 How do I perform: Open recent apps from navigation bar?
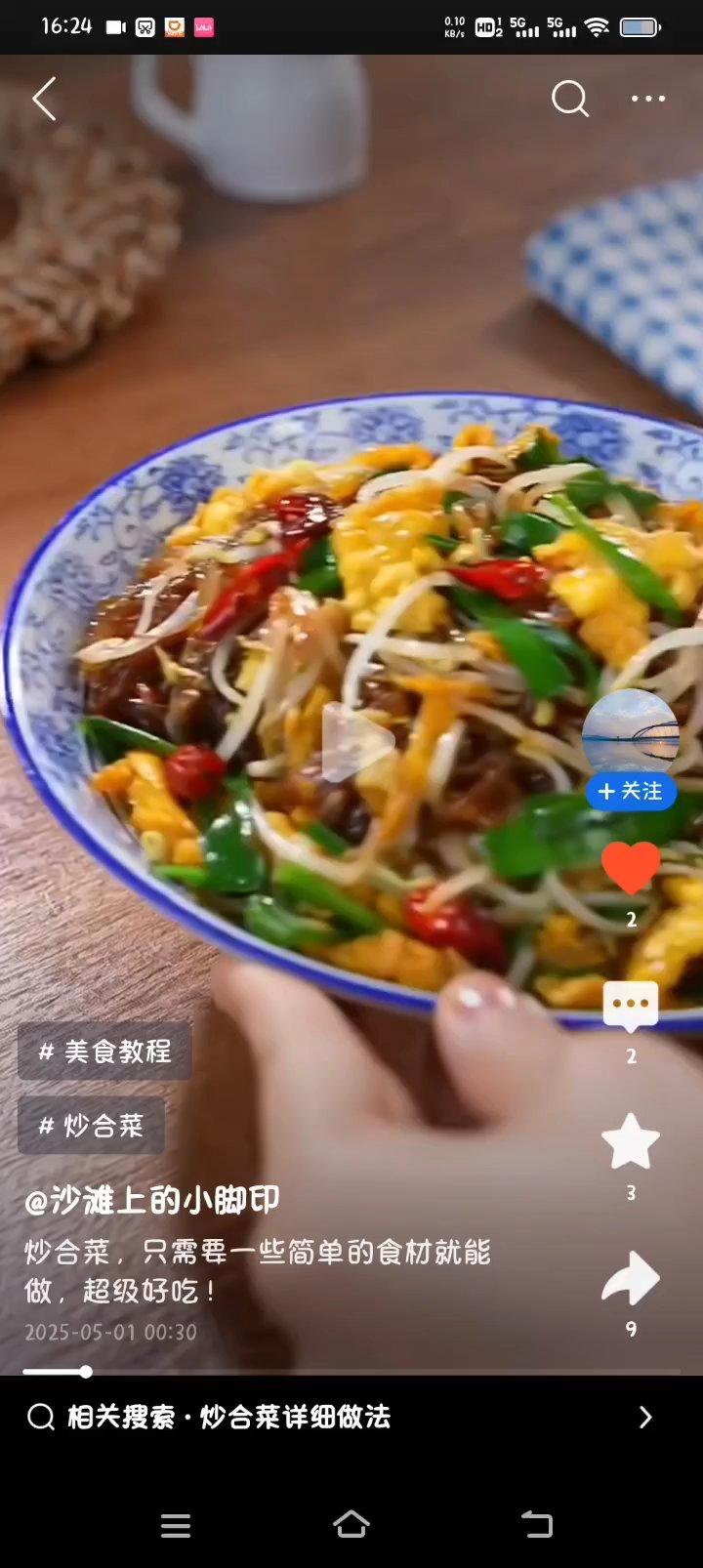point(176,1525)
